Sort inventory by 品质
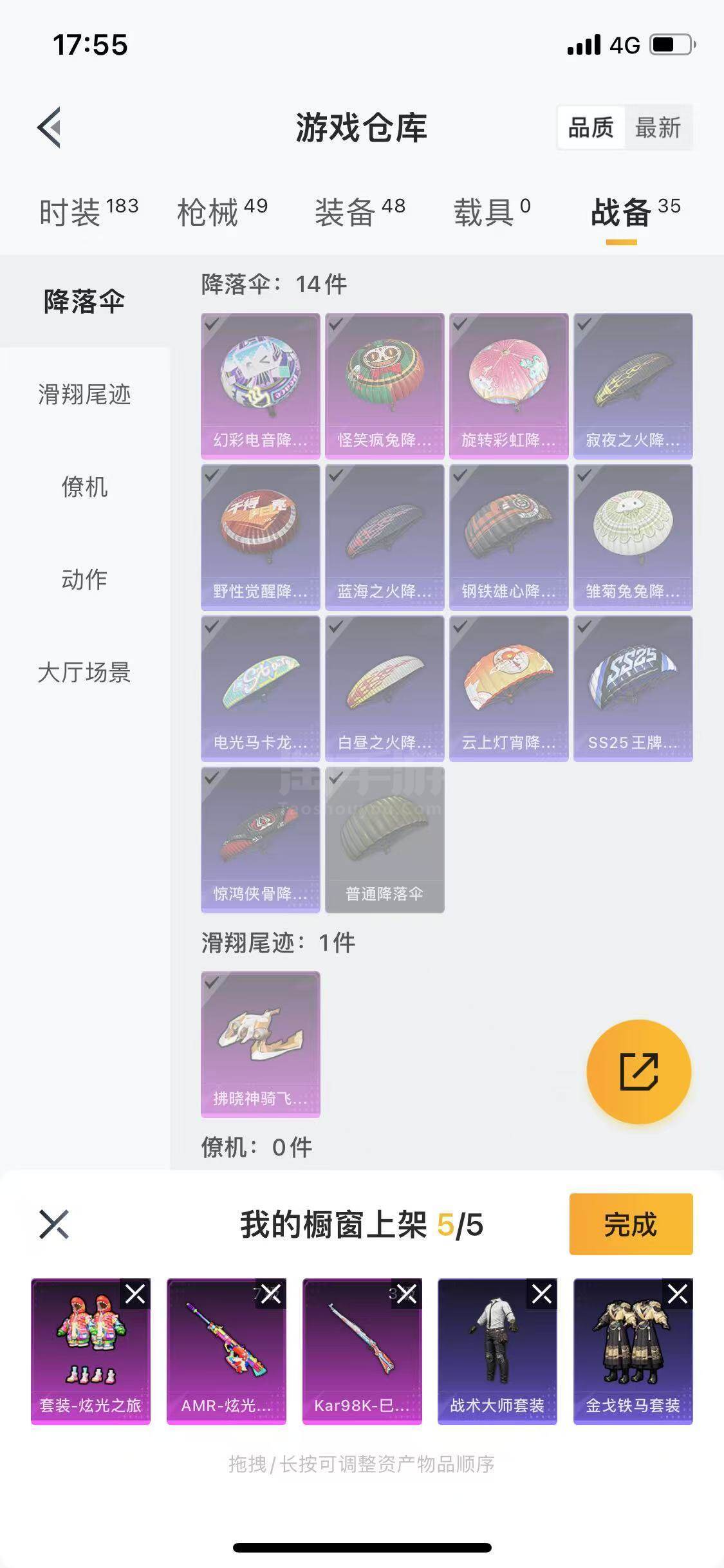Screen dimensions: 724x1568 (x=591, y=127)
